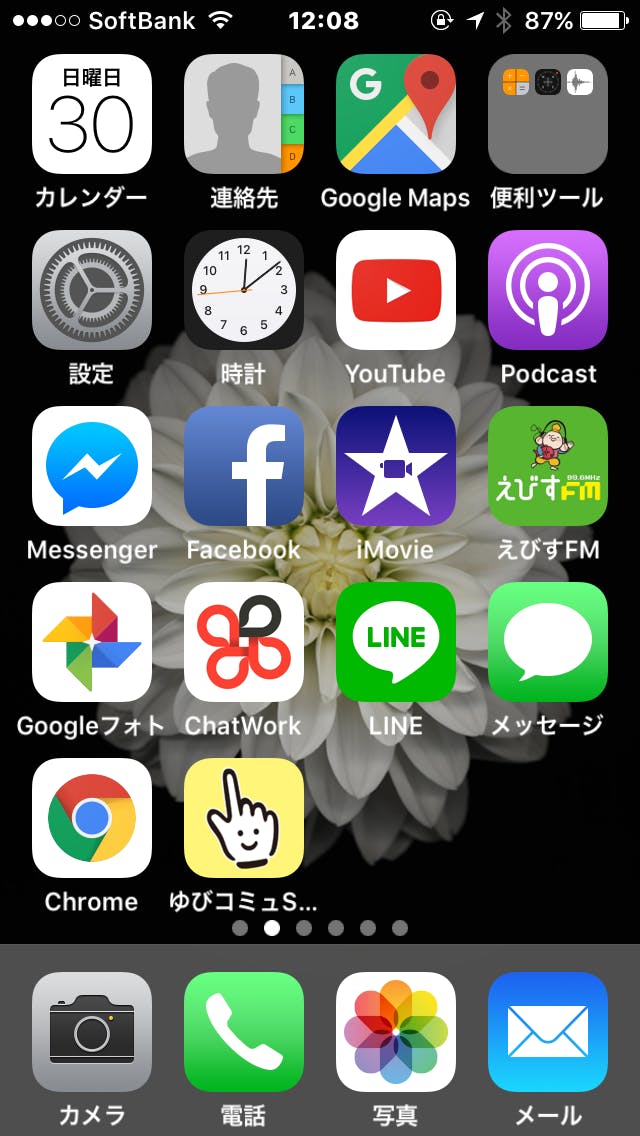Open the LINE app
Image resolution: width=640 pixels, height=1136 pixels.
tap(396, 642)
